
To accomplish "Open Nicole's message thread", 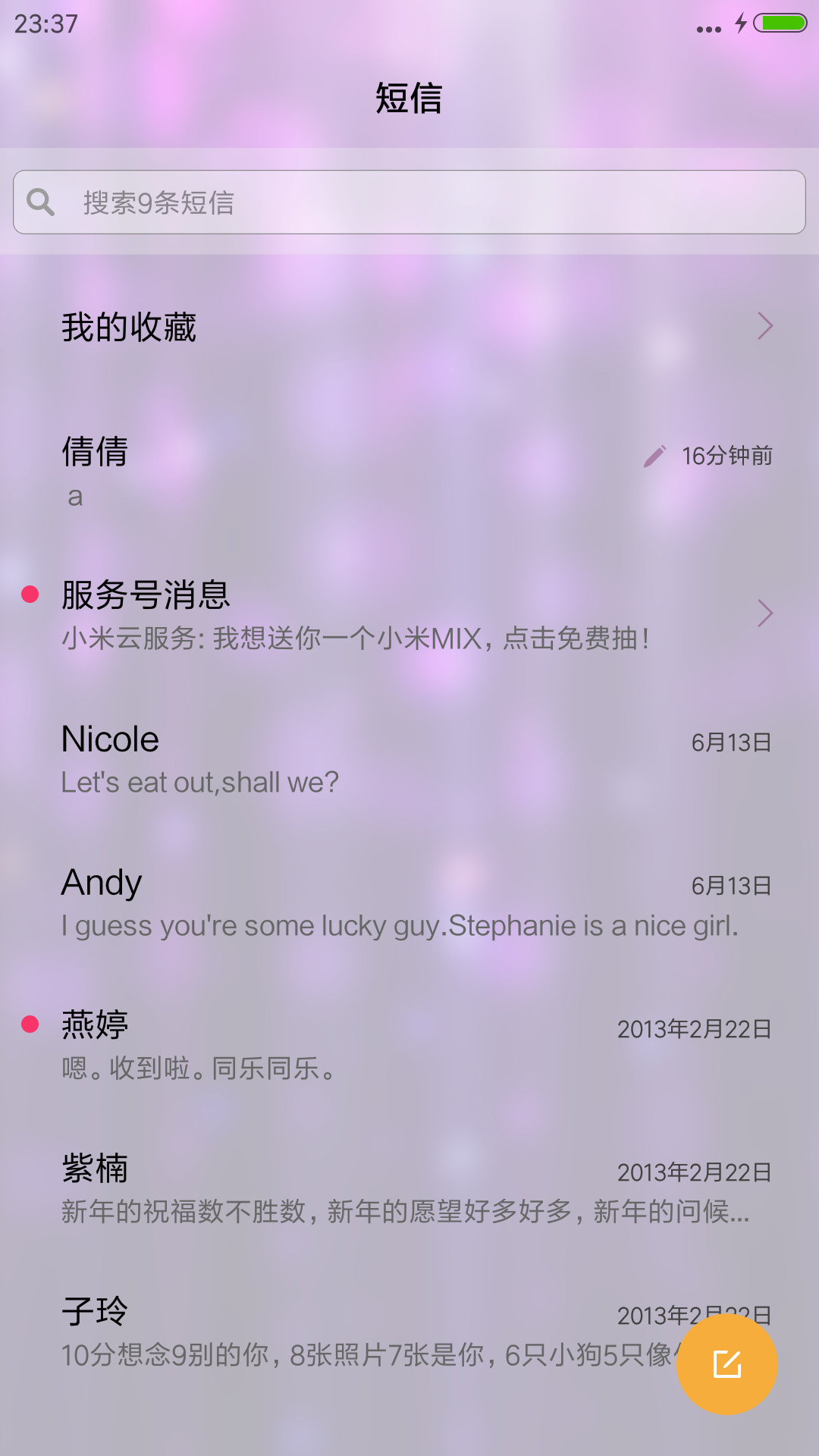I will [x=409, y=757].
